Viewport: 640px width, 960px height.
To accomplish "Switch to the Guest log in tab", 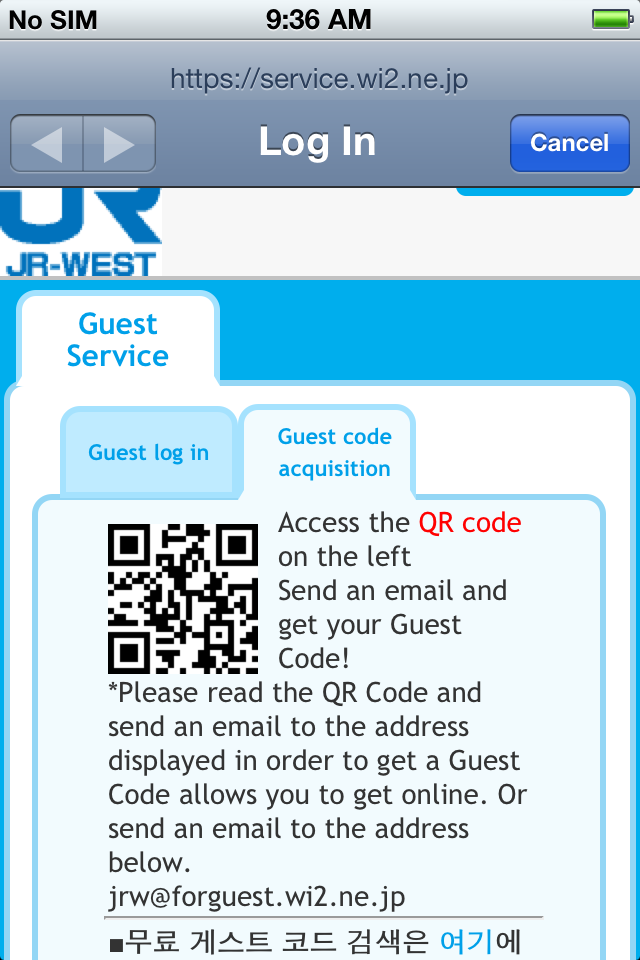I will 148,452.
